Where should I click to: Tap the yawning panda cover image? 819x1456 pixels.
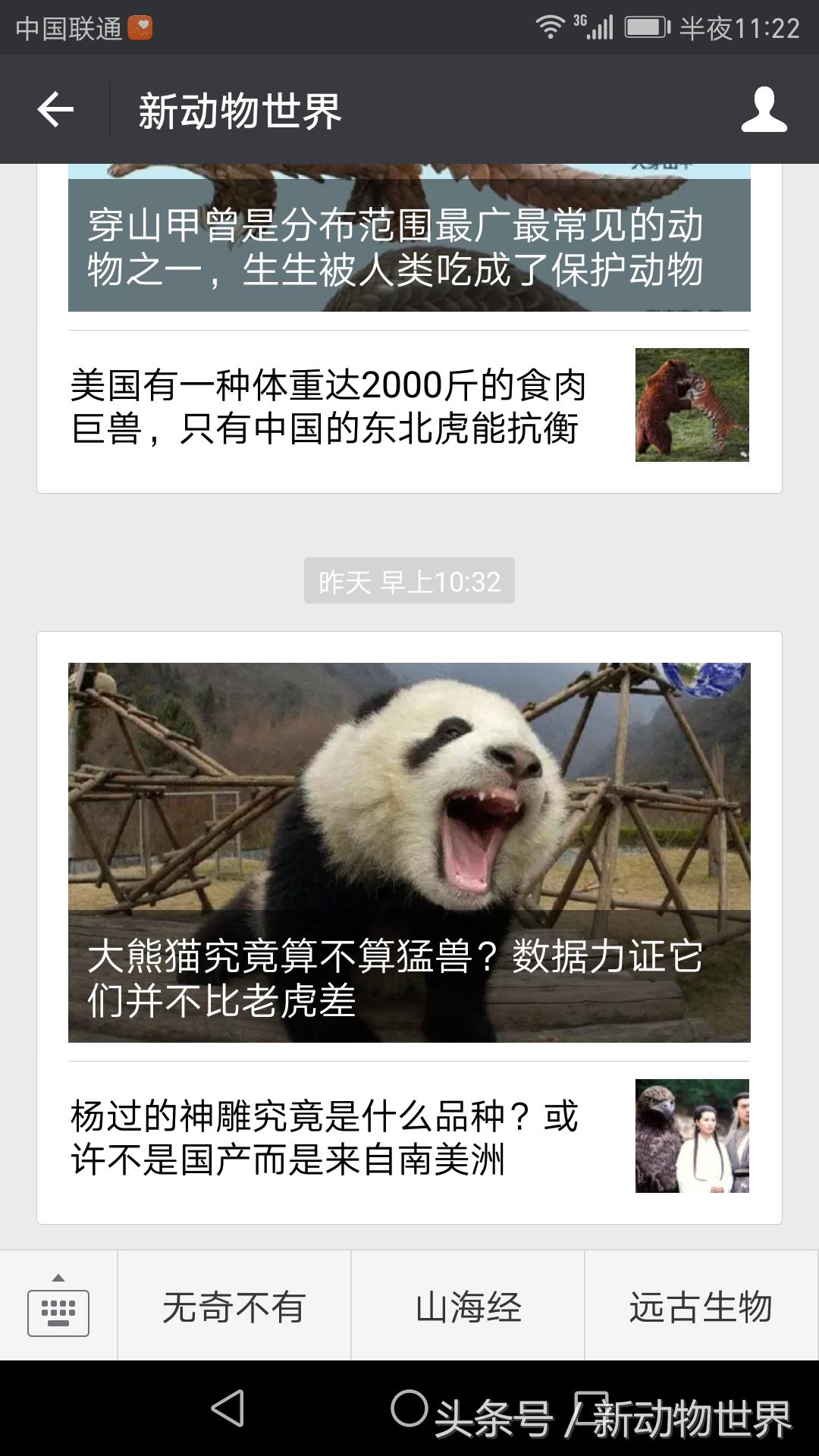click(409, 796)
